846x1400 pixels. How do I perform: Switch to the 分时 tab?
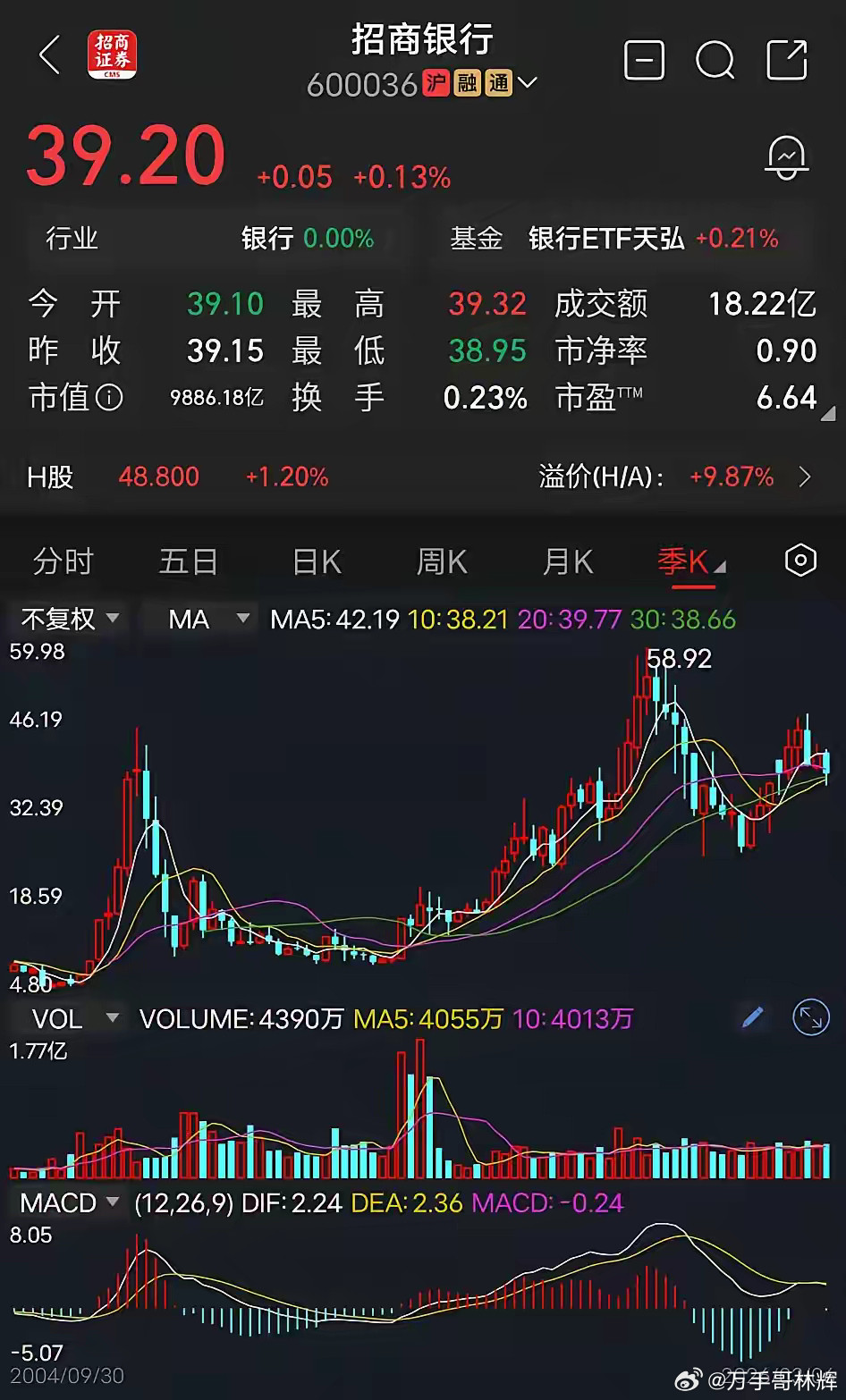tap(63, 561)
